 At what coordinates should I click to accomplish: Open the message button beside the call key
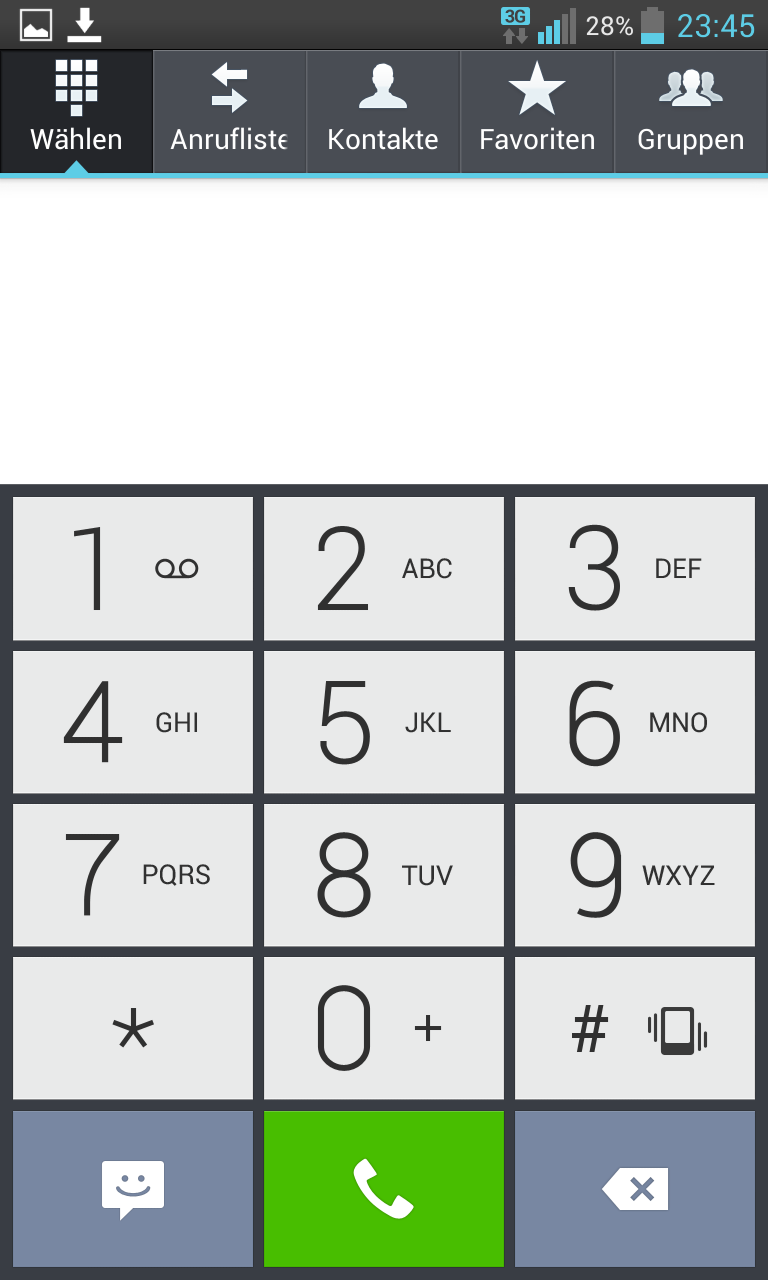pos(133,1188)
